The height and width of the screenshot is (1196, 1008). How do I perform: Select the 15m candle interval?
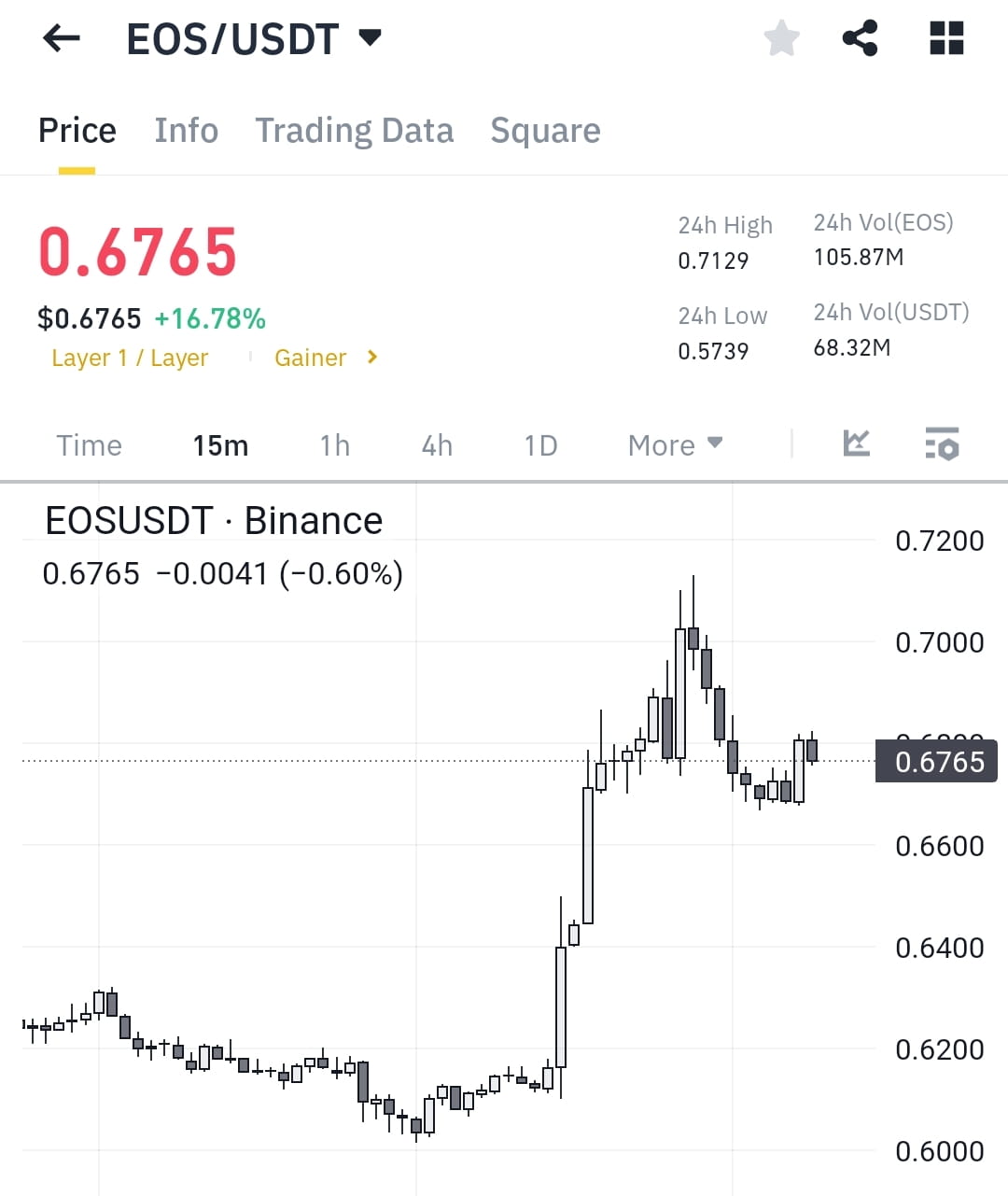(219, 445)
